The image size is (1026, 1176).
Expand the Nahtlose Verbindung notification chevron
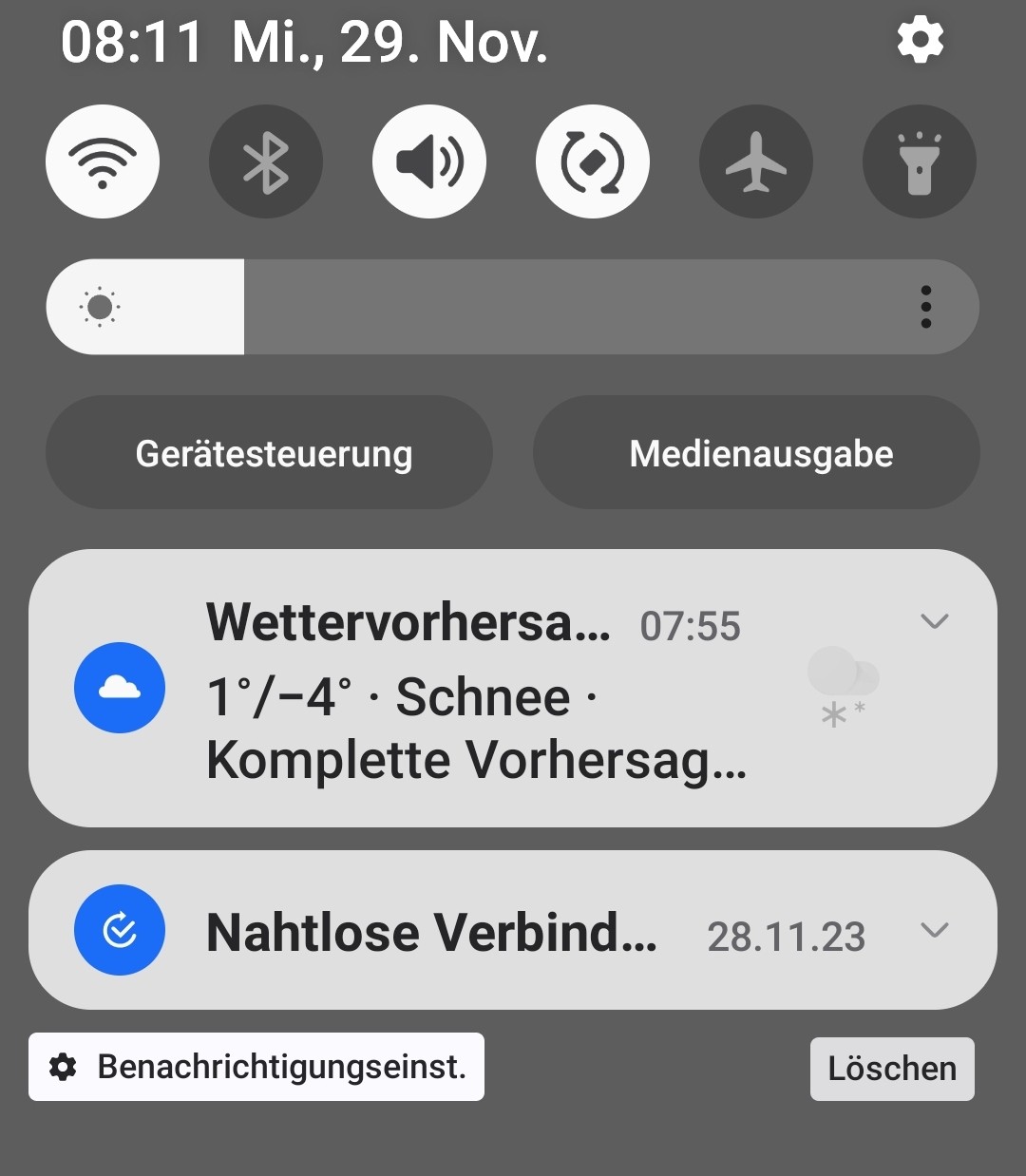(935, 930)
